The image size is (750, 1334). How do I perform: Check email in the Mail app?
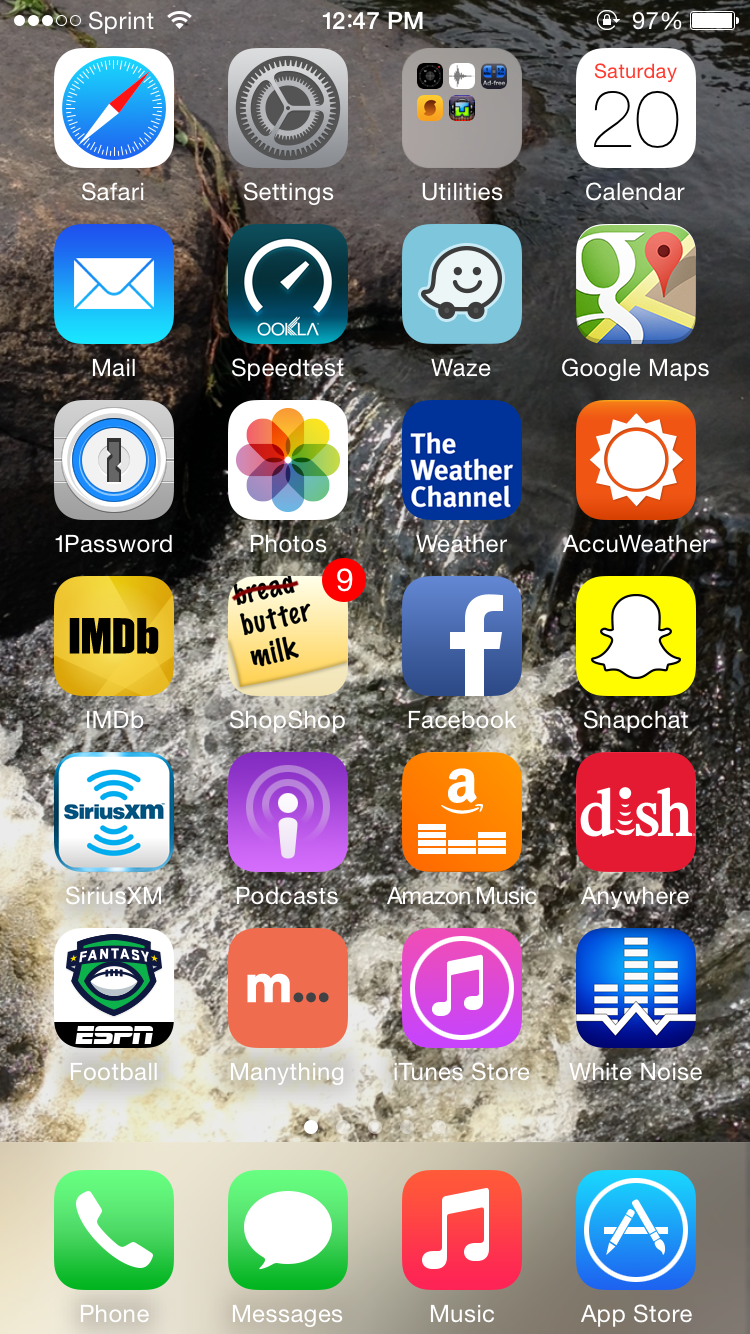tap(114, 284)
